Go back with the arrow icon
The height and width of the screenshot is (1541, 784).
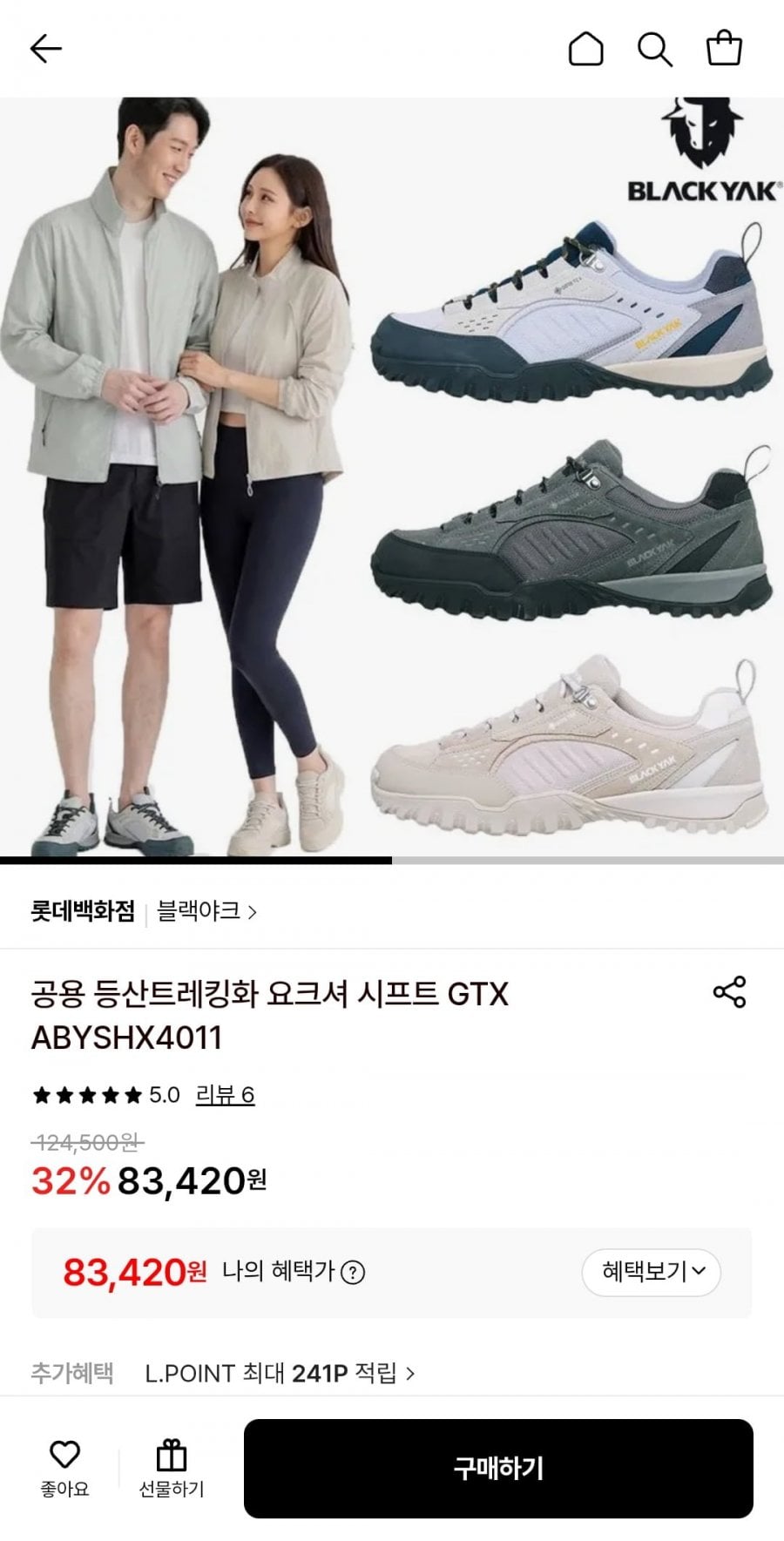tap(45, 49)
